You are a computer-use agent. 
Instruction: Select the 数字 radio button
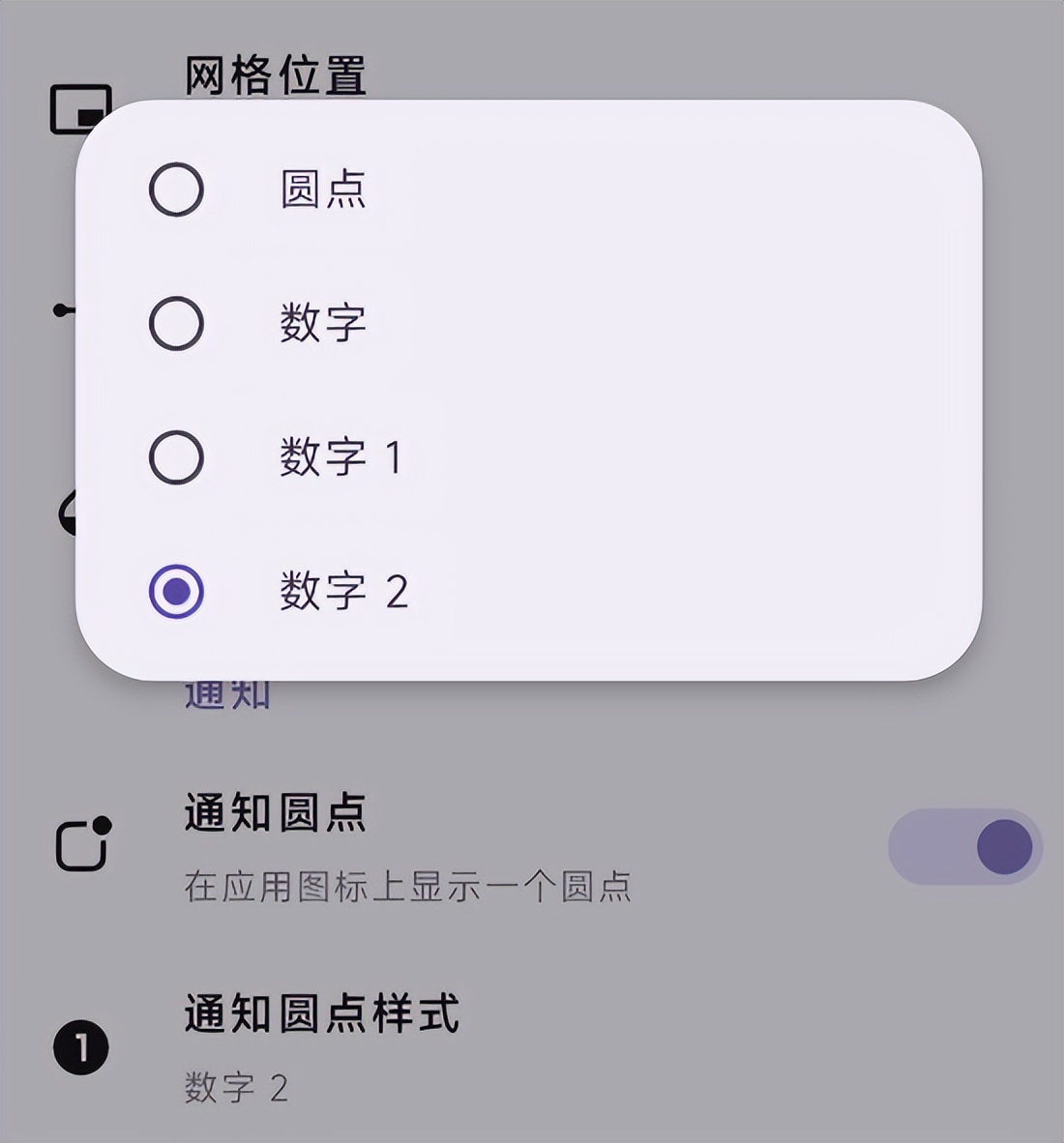click(178, 324)
